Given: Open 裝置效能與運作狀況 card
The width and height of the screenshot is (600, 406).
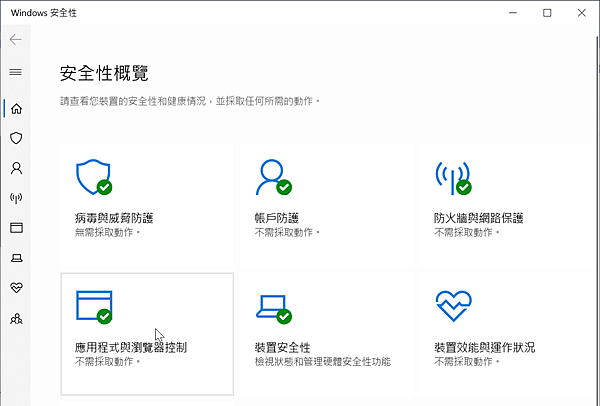Looking at the screenshot, I should (x=506, y=332).
